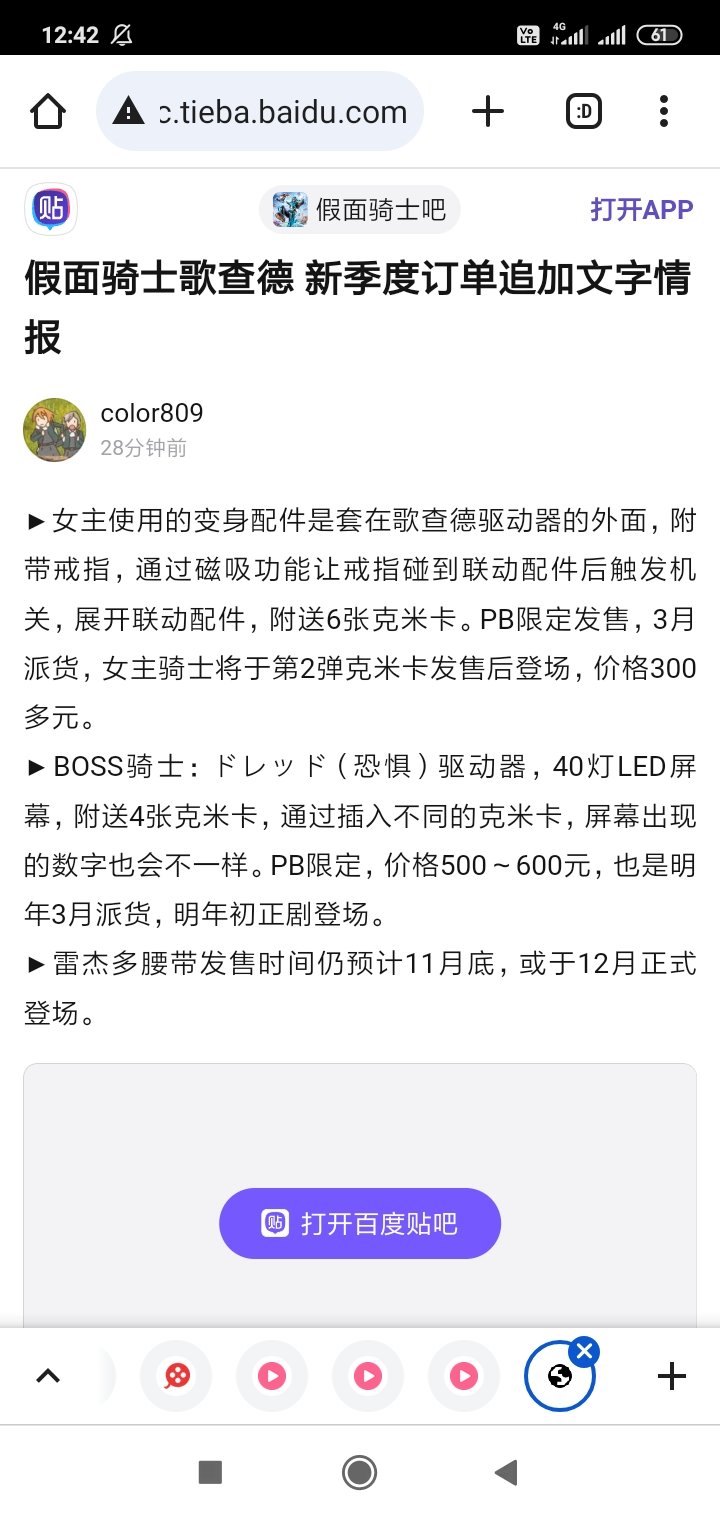Image resolution: width=720 pixels, height=1520 pixels.
Task: Add a new tab from the top toolbar
Action: click(x=487, y=112)
